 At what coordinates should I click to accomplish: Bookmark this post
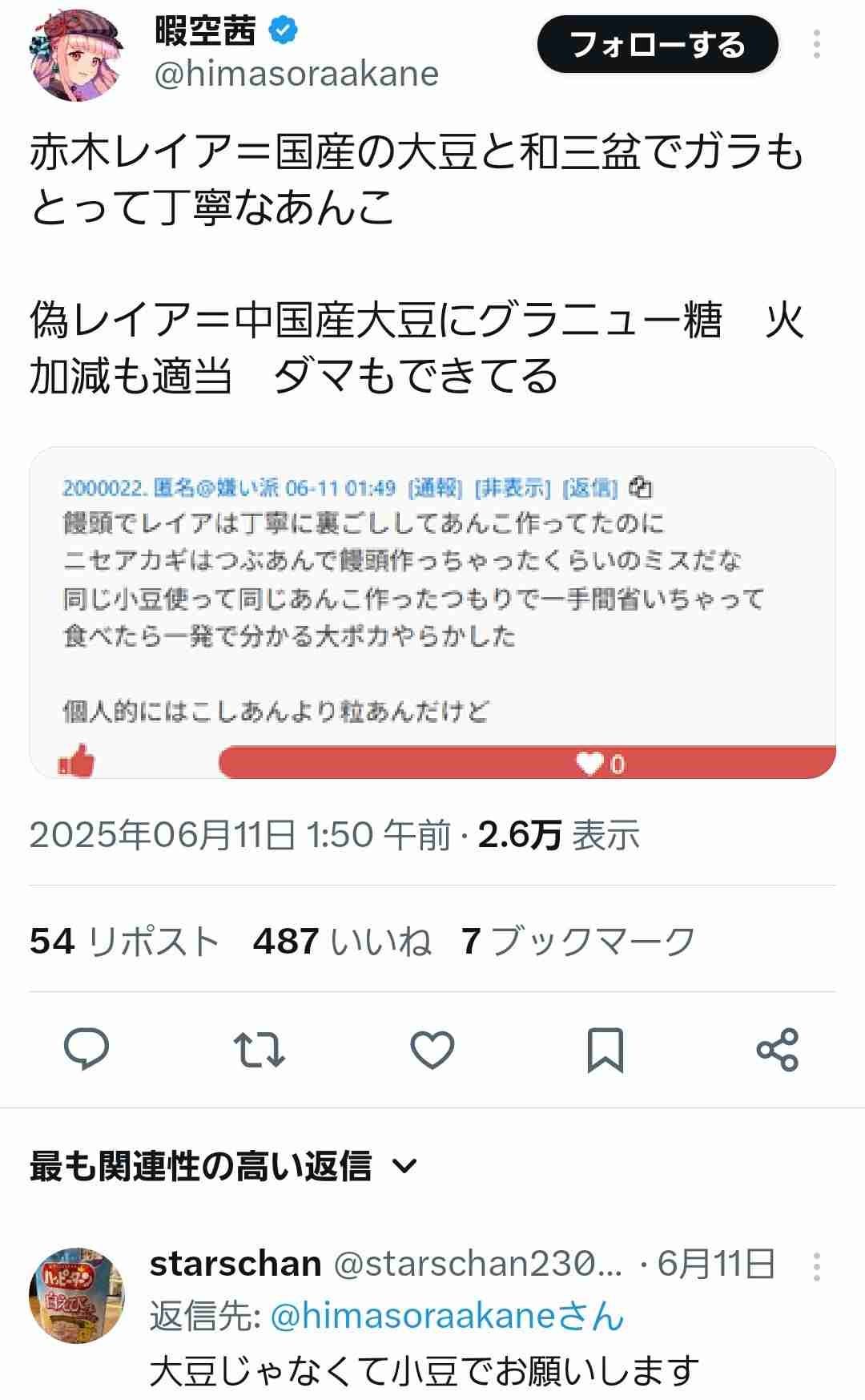click(x=605, y=1049)
